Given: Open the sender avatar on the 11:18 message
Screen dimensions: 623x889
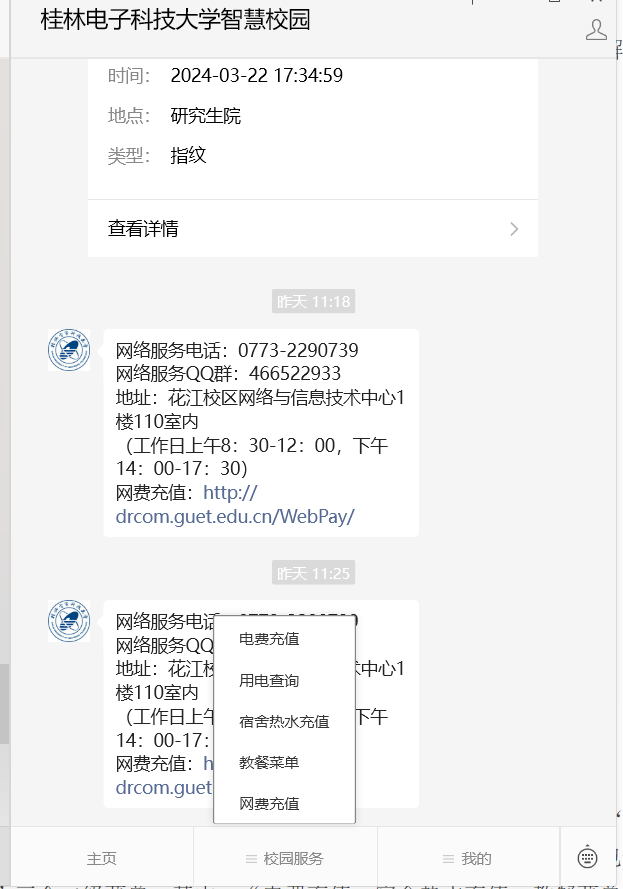Looking at the screenshot, I should coord(69,350).
